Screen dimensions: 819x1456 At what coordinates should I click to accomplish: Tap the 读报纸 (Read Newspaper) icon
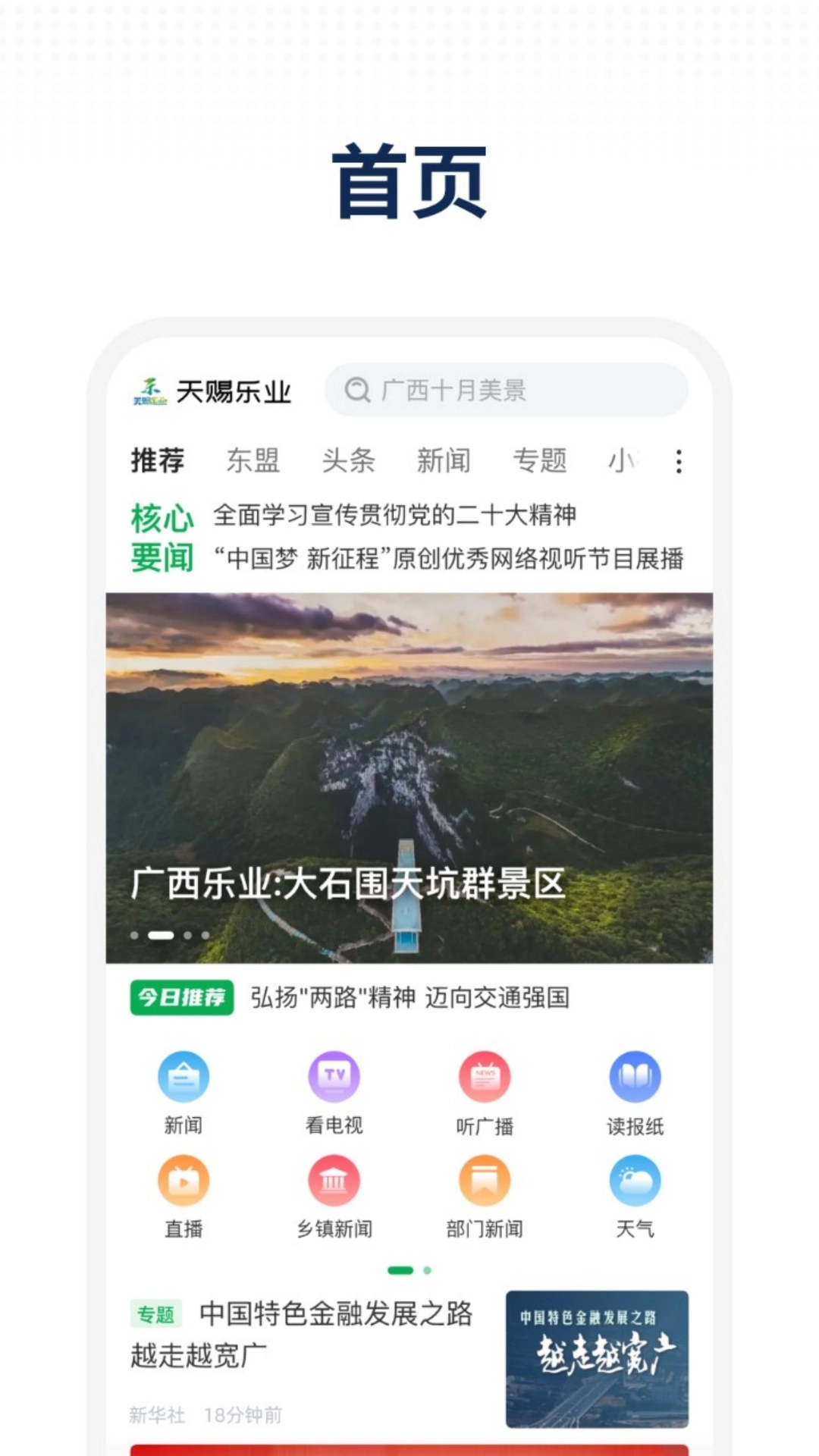point(635,1077)
